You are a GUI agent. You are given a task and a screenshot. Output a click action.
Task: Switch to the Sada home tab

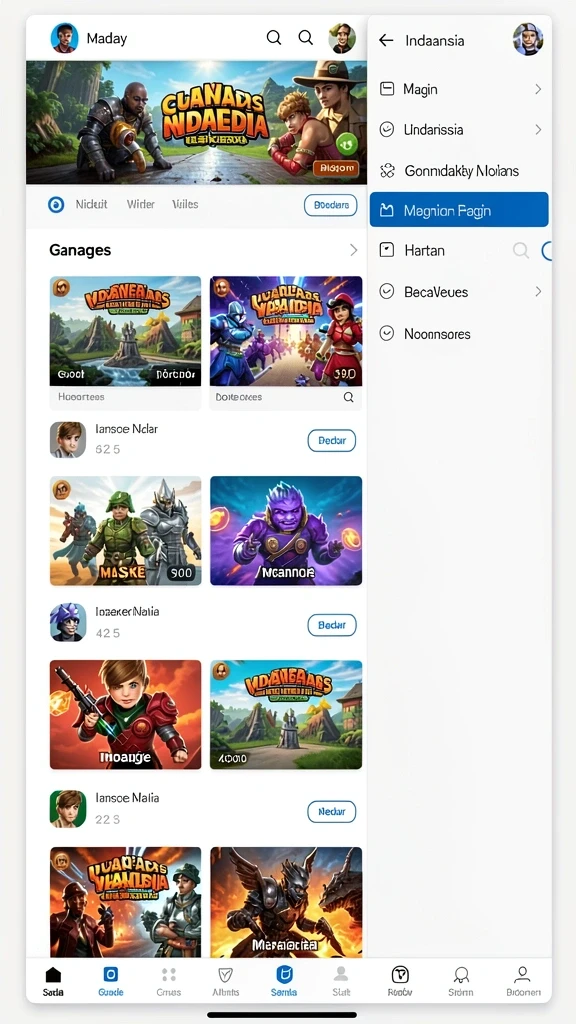pyautogui.click(x=53, y=982)
